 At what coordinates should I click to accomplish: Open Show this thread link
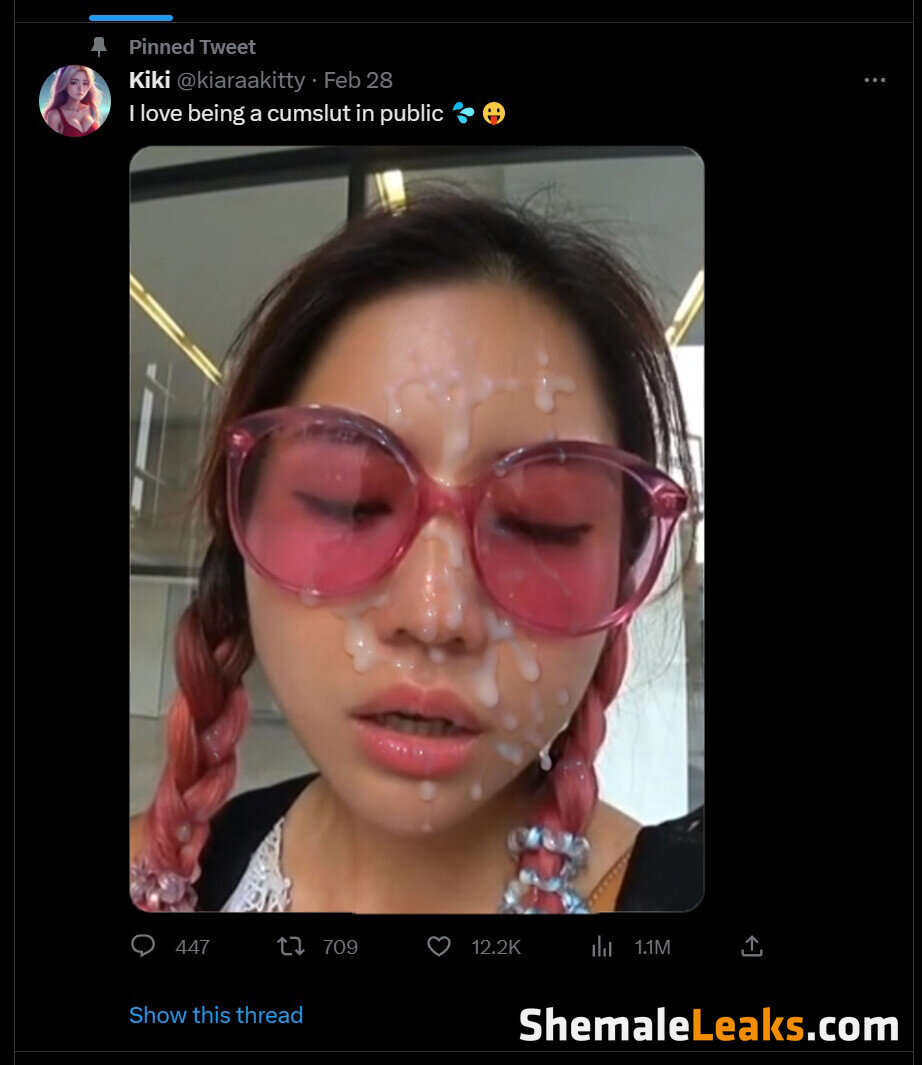coord(216,1015)
